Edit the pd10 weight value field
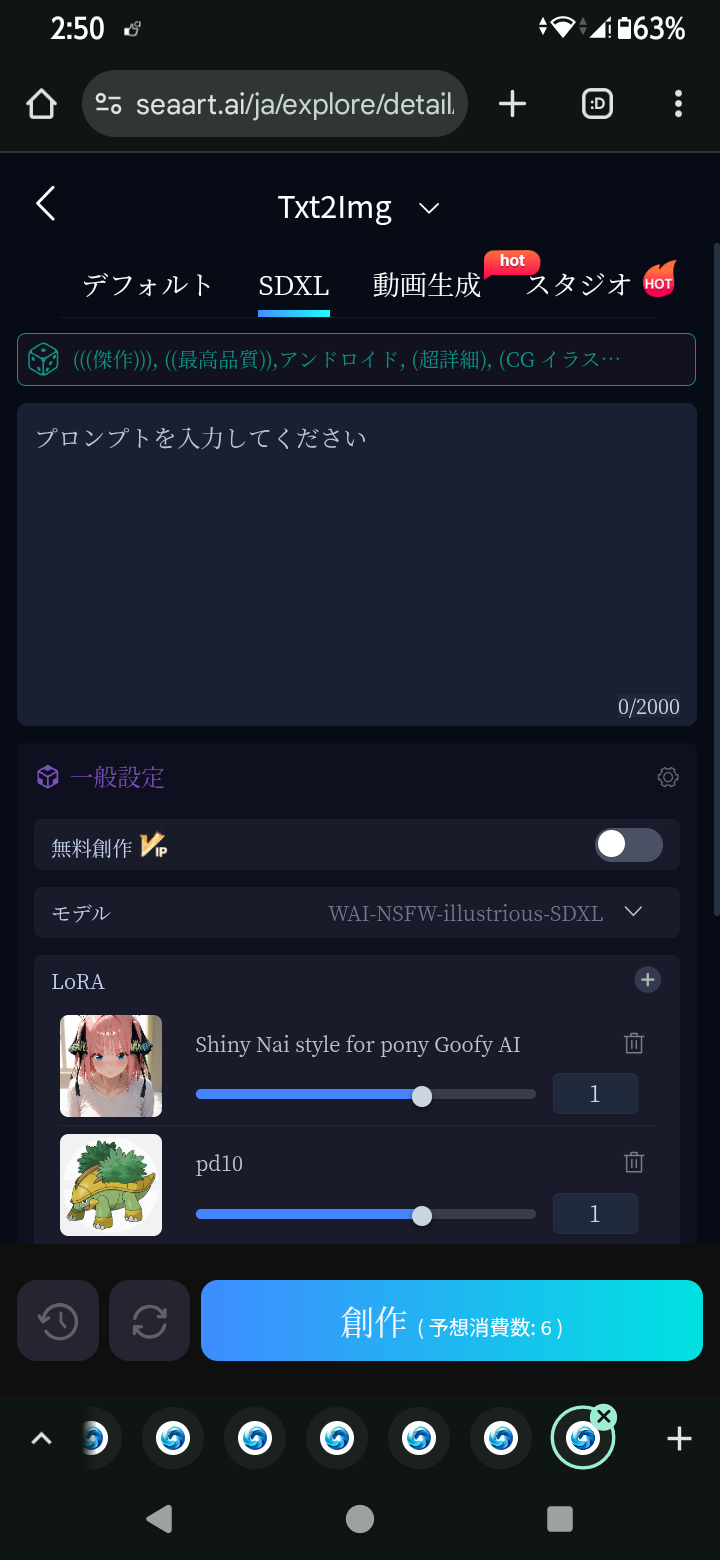The image size is (720, 1560). (595, 1214)
